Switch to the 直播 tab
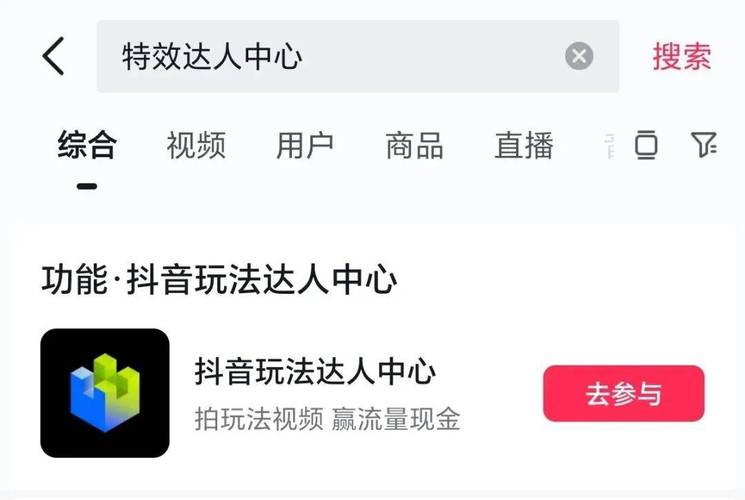Image resolution: width=745 pixels, height=500 pixels. pos(523,146)
